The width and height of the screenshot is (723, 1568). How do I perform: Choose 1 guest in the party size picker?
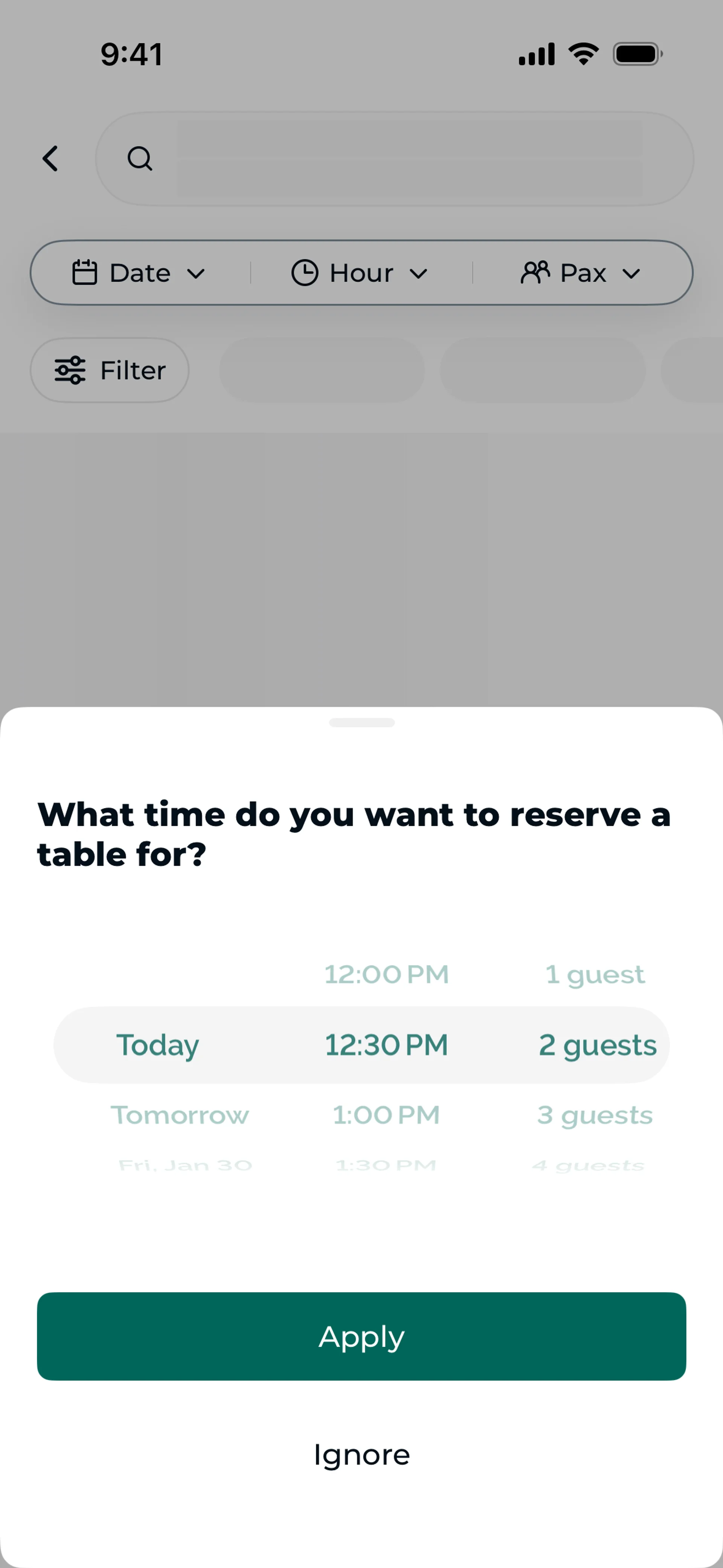click(595, 975)
